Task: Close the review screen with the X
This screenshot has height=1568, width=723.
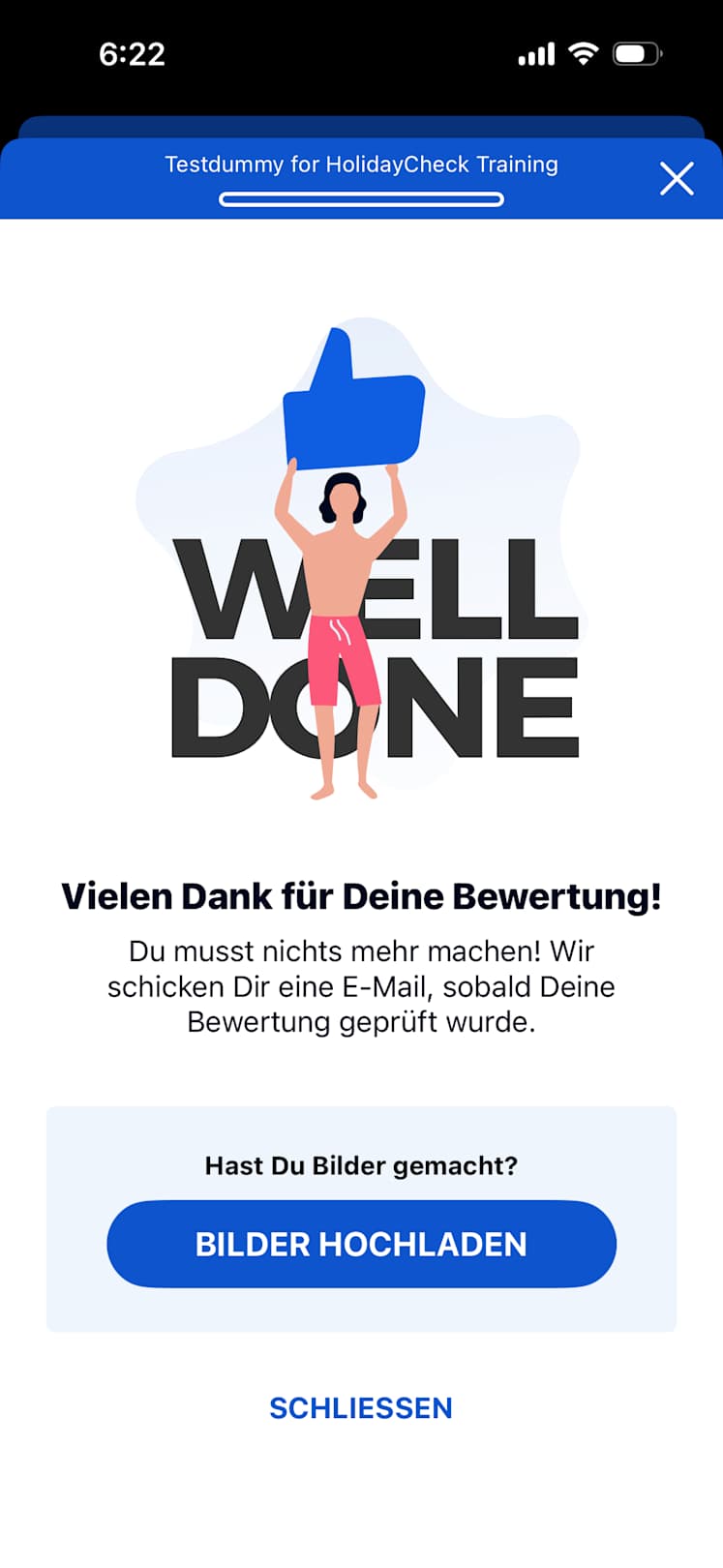Action: coord(677,179)
